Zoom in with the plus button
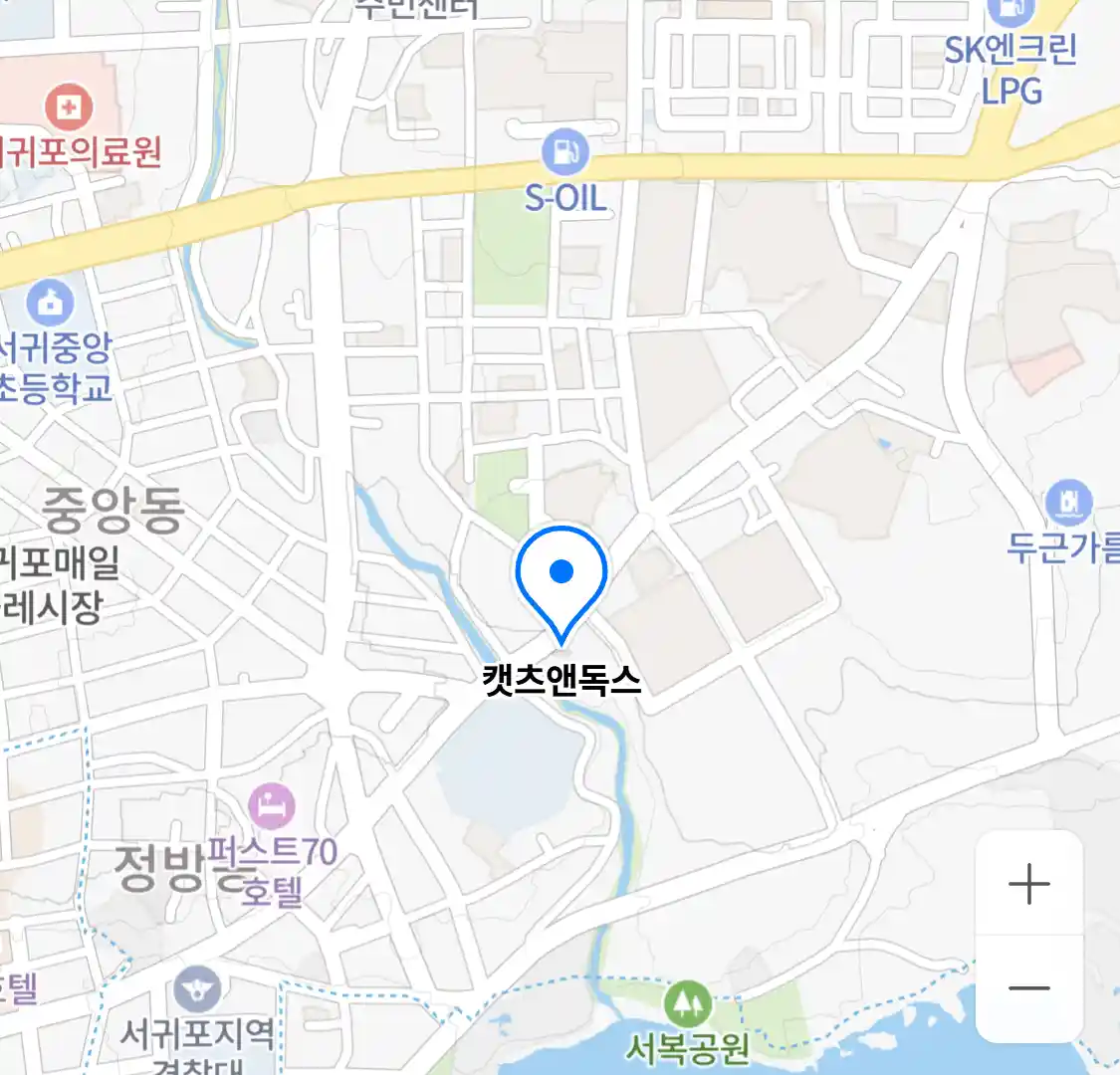The width and height of the screenshot is (1120, 1075). pos(1028,883)
